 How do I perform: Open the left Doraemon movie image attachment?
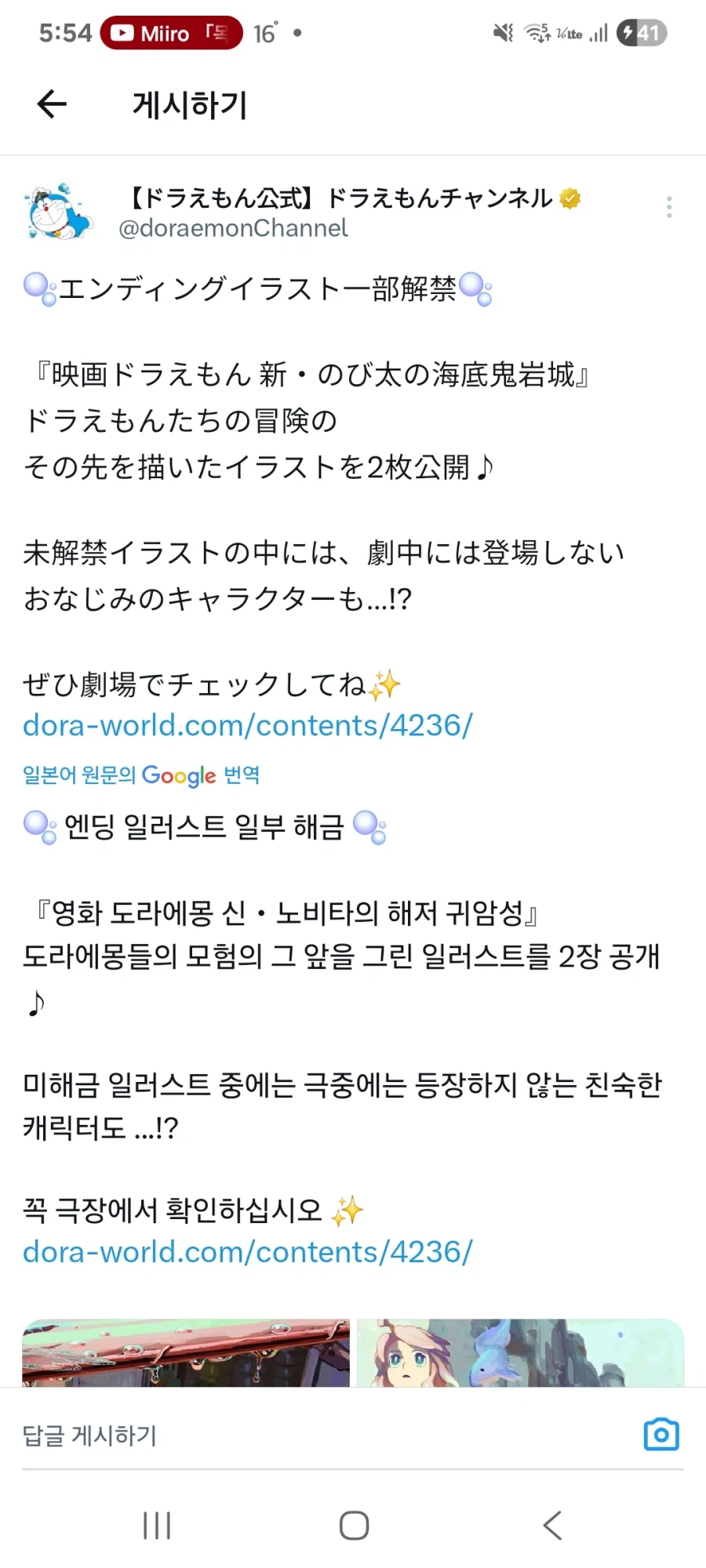coord(186,1352)
